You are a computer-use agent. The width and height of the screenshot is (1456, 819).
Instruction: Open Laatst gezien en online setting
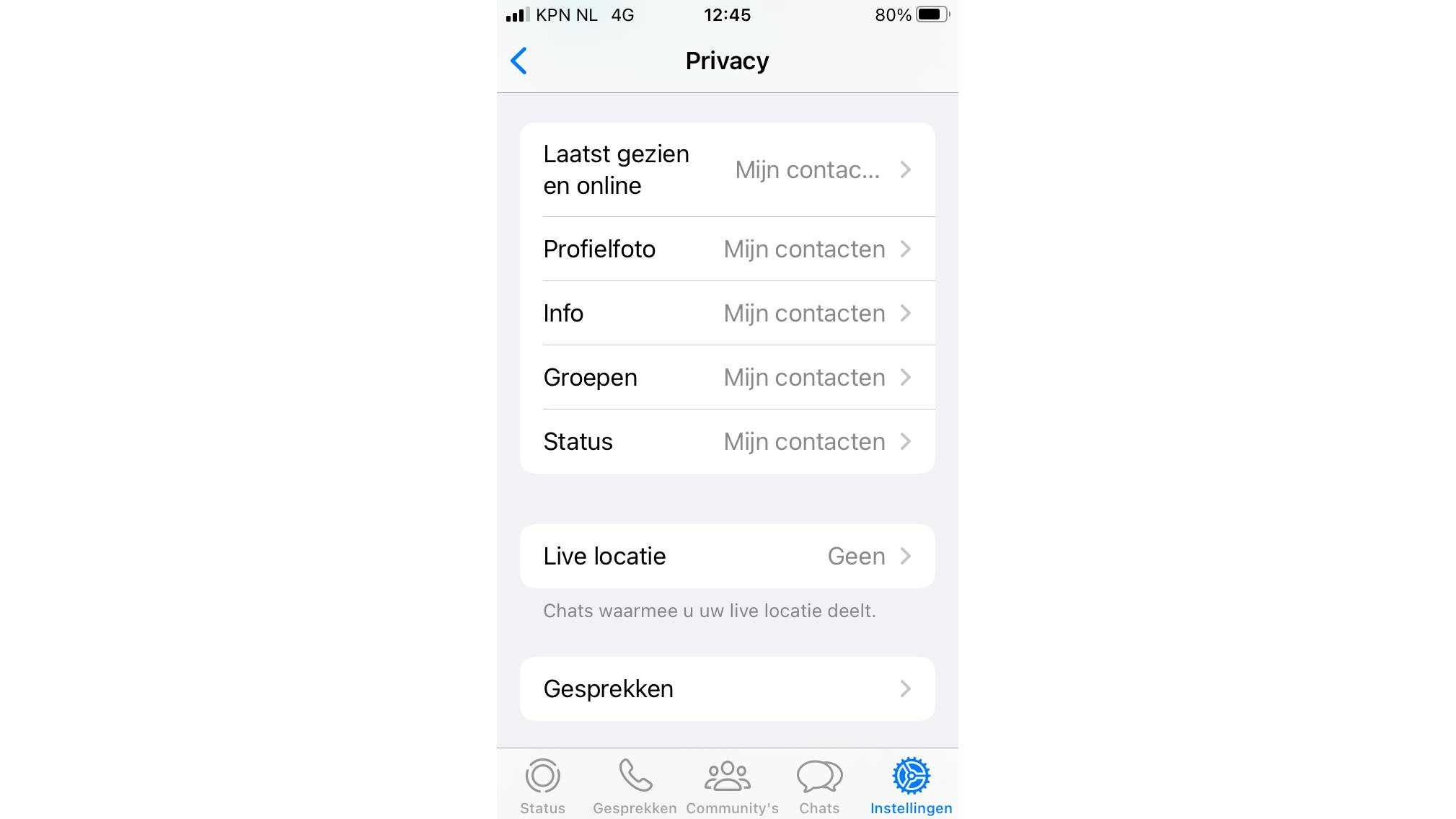click(x=727, y=170)
